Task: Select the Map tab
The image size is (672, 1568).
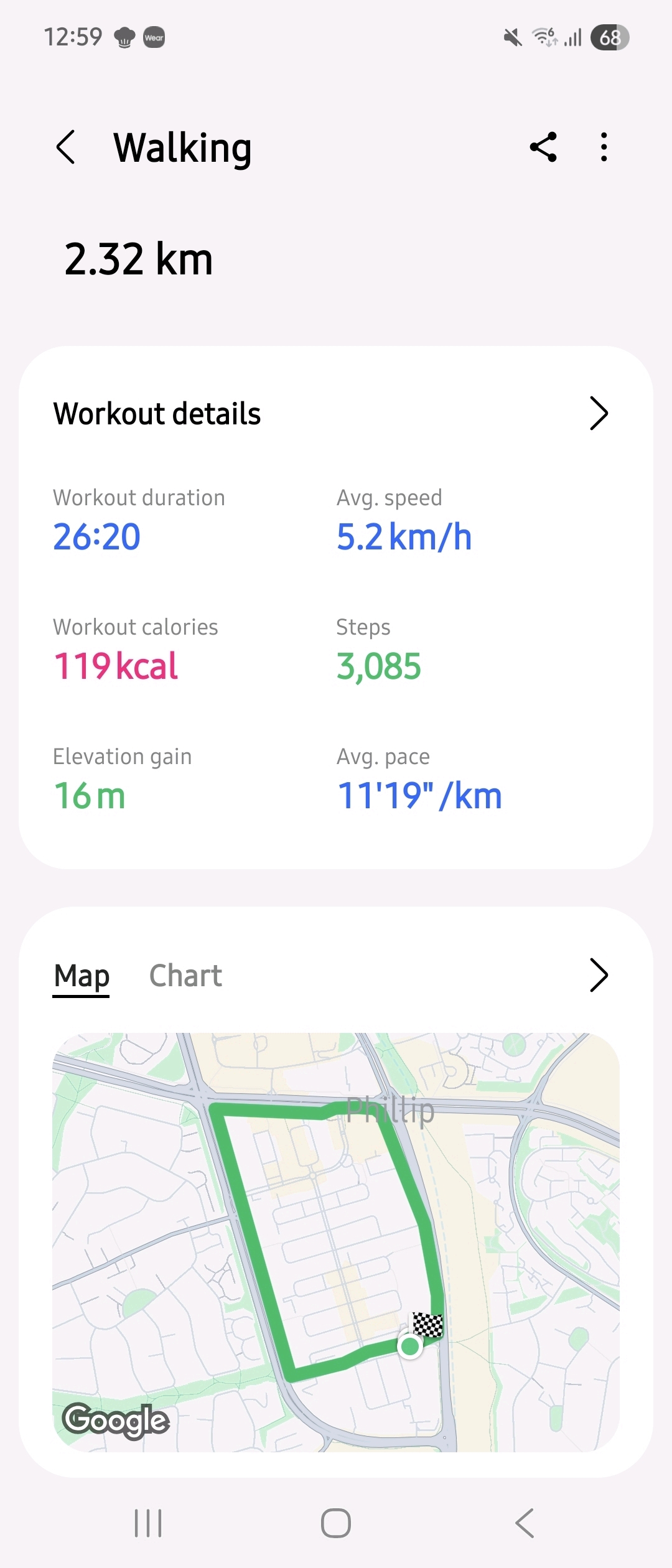Action: (x=82, y=976)
